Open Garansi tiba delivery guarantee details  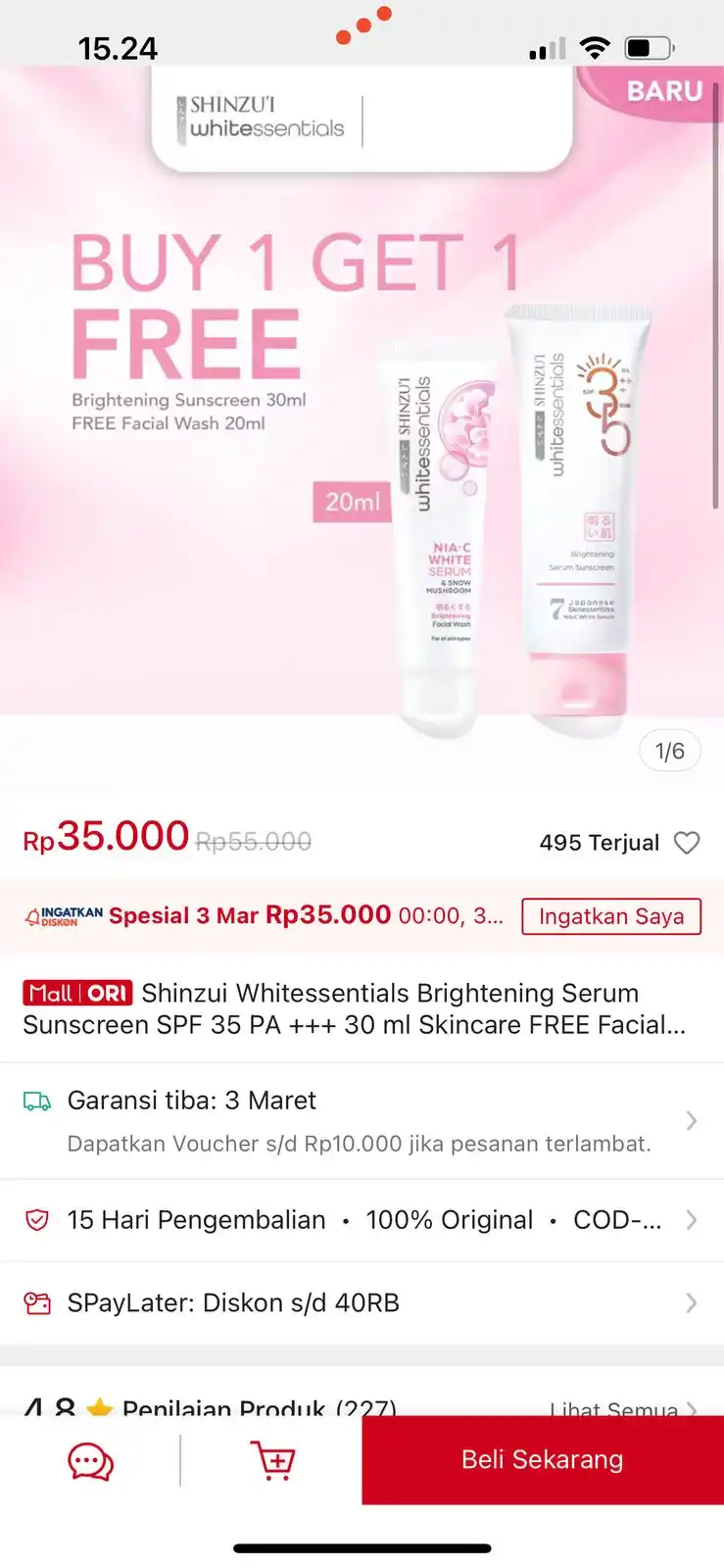(x=362, y=1120)
